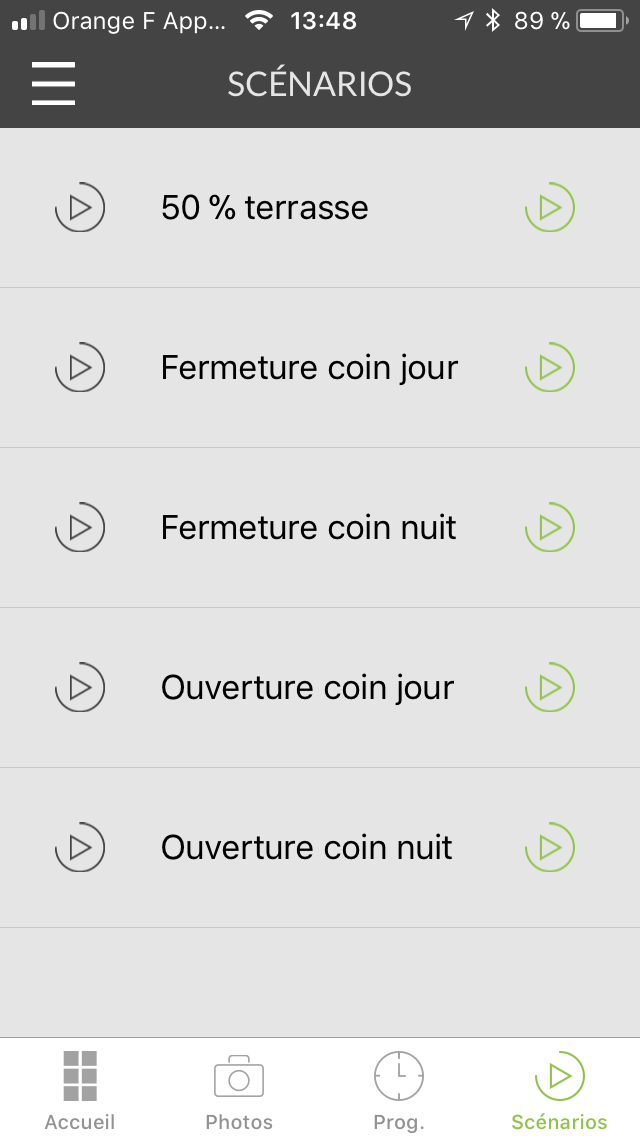640x1136 pixels.
Task: Run the 50 % terrasse scenario green play
Action: click(x=549, y=208)
